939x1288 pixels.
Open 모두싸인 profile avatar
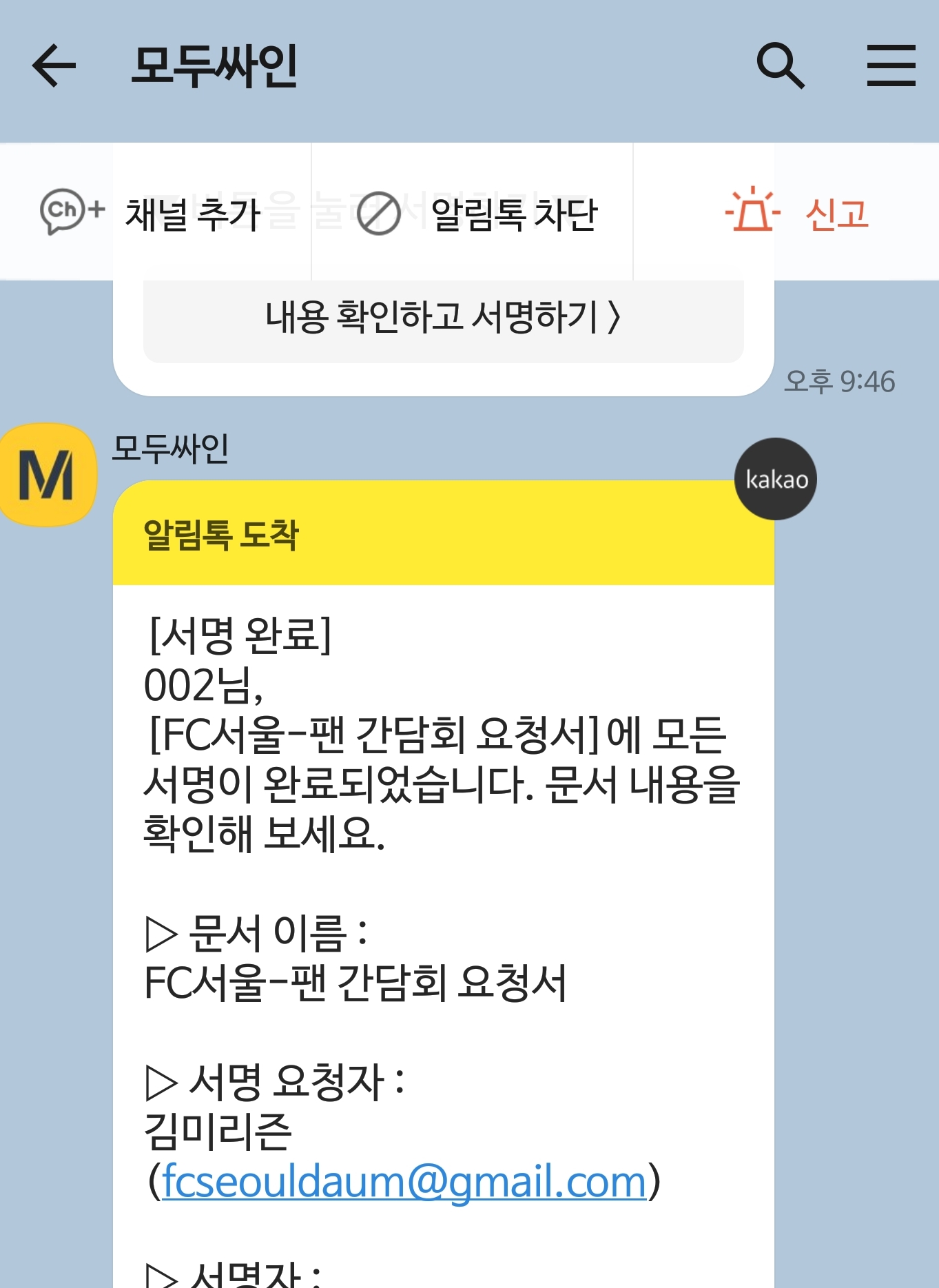point(48,475)
